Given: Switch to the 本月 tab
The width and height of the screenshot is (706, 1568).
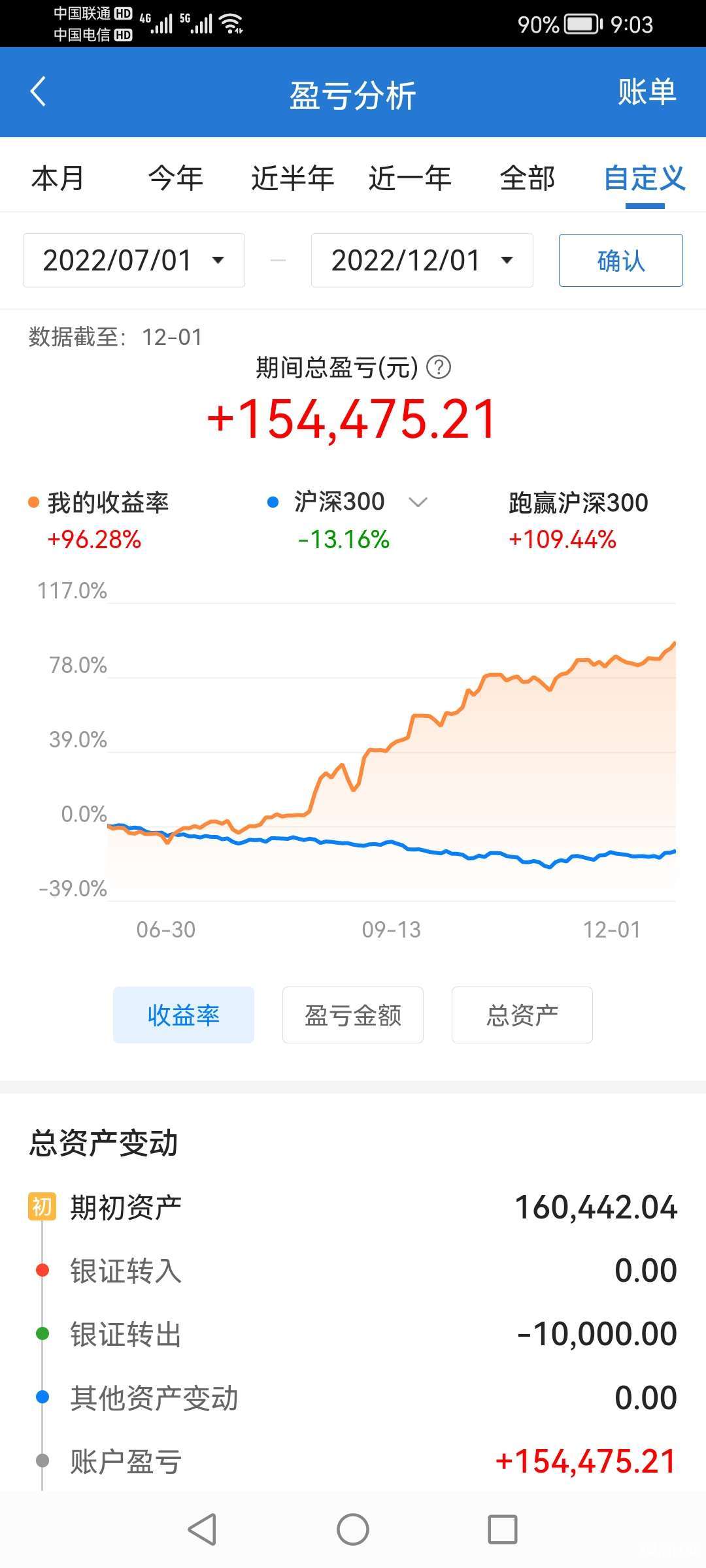Looking at the screenshot, I should pyautogui.click(x=58, y=178).
